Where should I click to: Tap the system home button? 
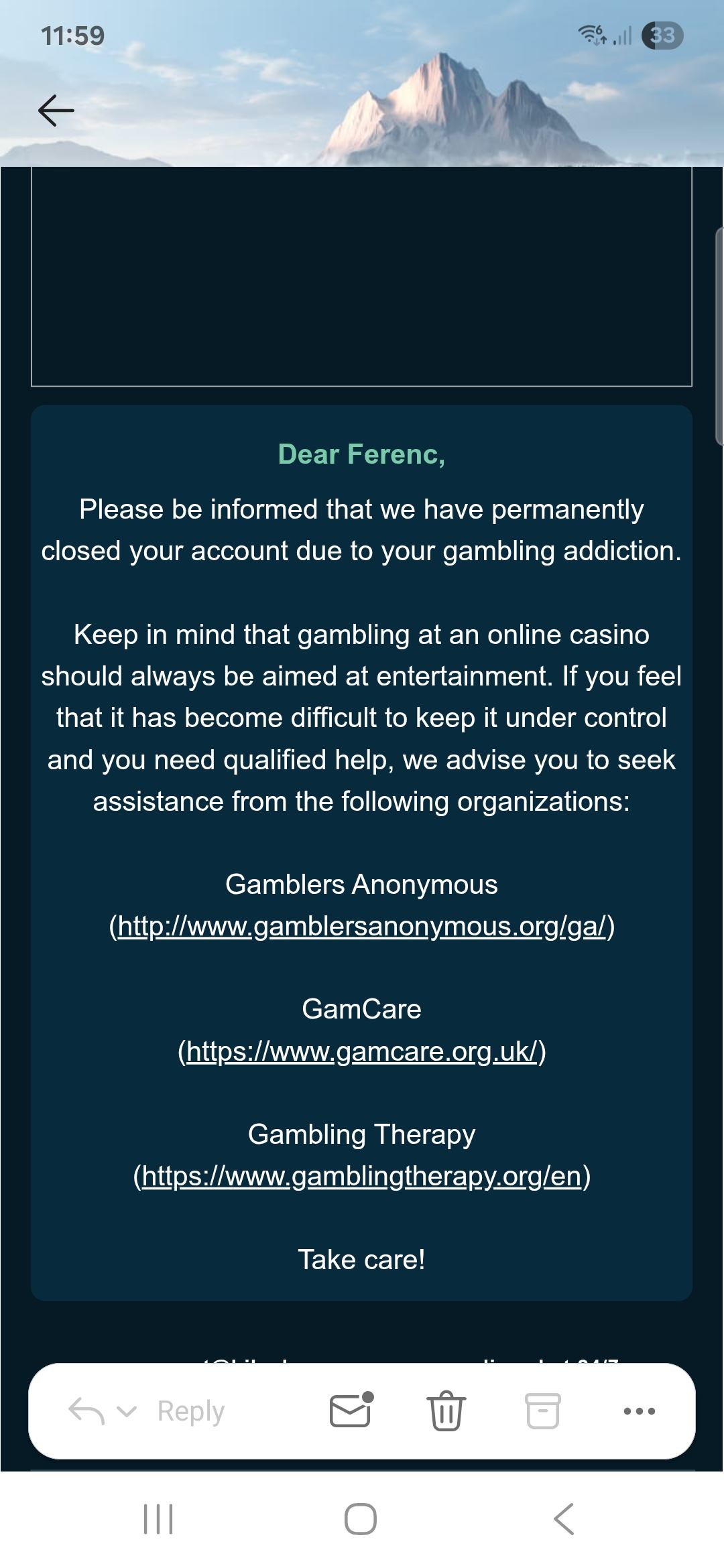click(361, 1518)
